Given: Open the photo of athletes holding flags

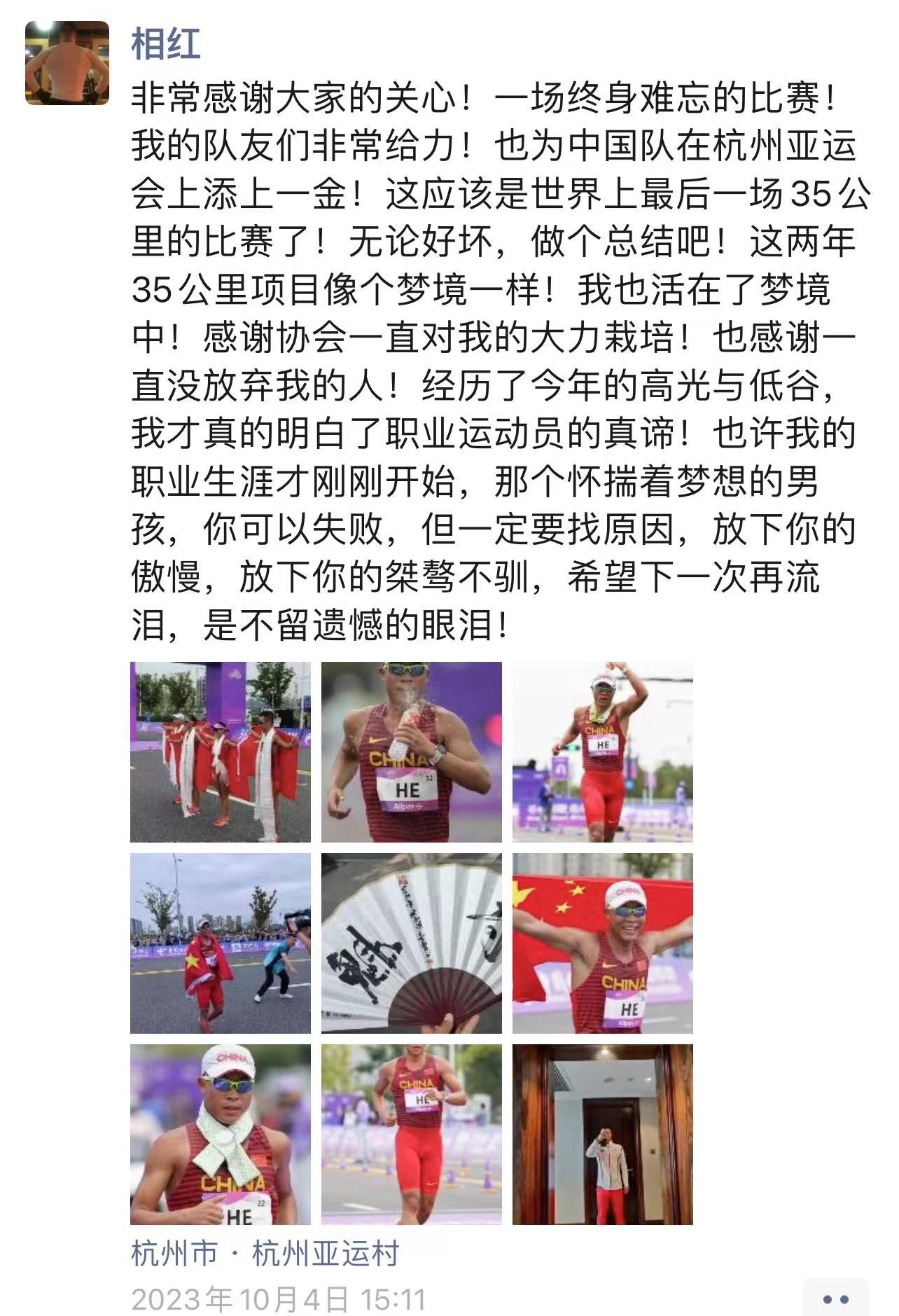Looking at the screenshot, I should pyautogui.click(x=221, y=751).
